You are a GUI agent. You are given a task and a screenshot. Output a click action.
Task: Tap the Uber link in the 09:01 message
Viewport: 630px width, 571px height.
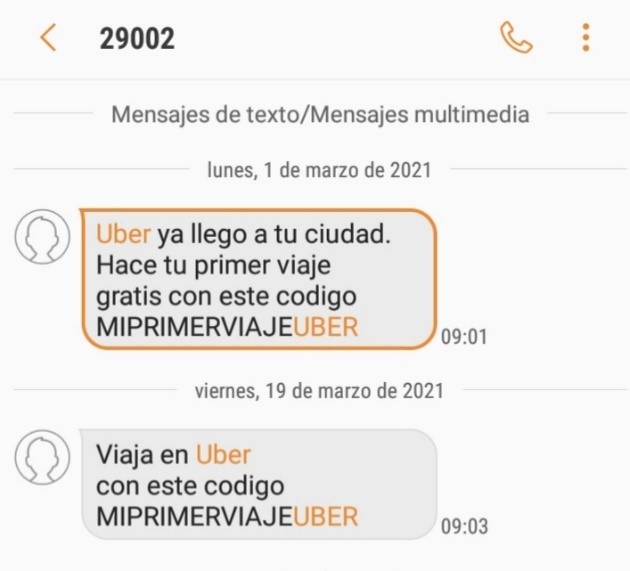click(123, 236)
